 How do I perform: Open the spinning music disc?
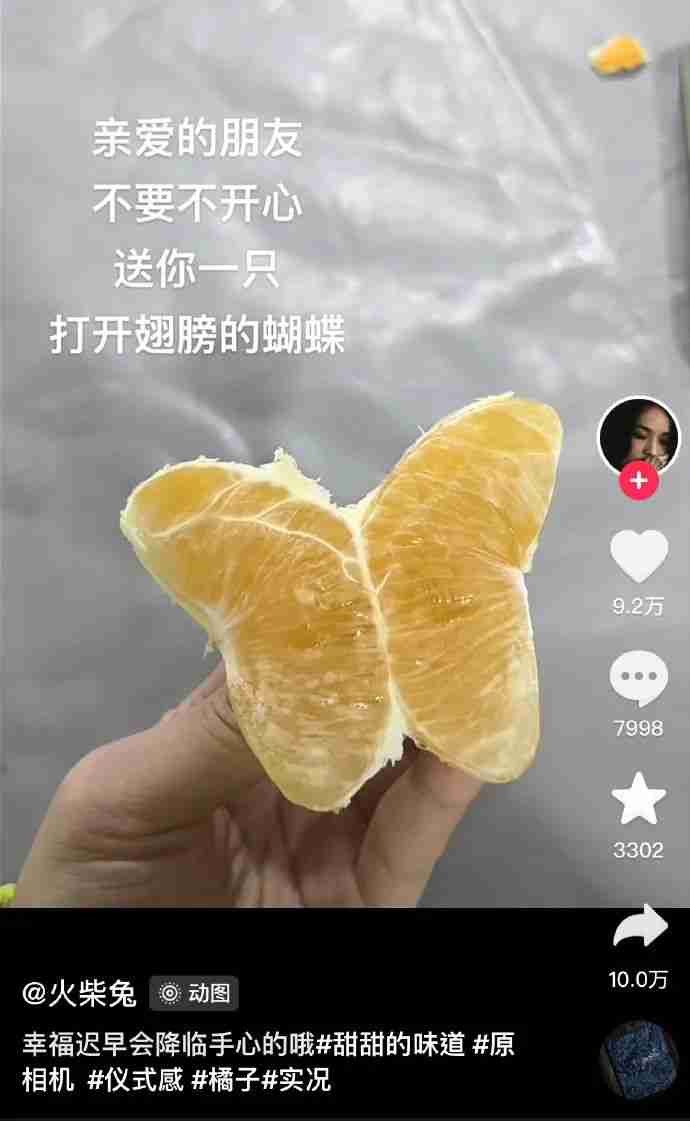(639, 1060)
